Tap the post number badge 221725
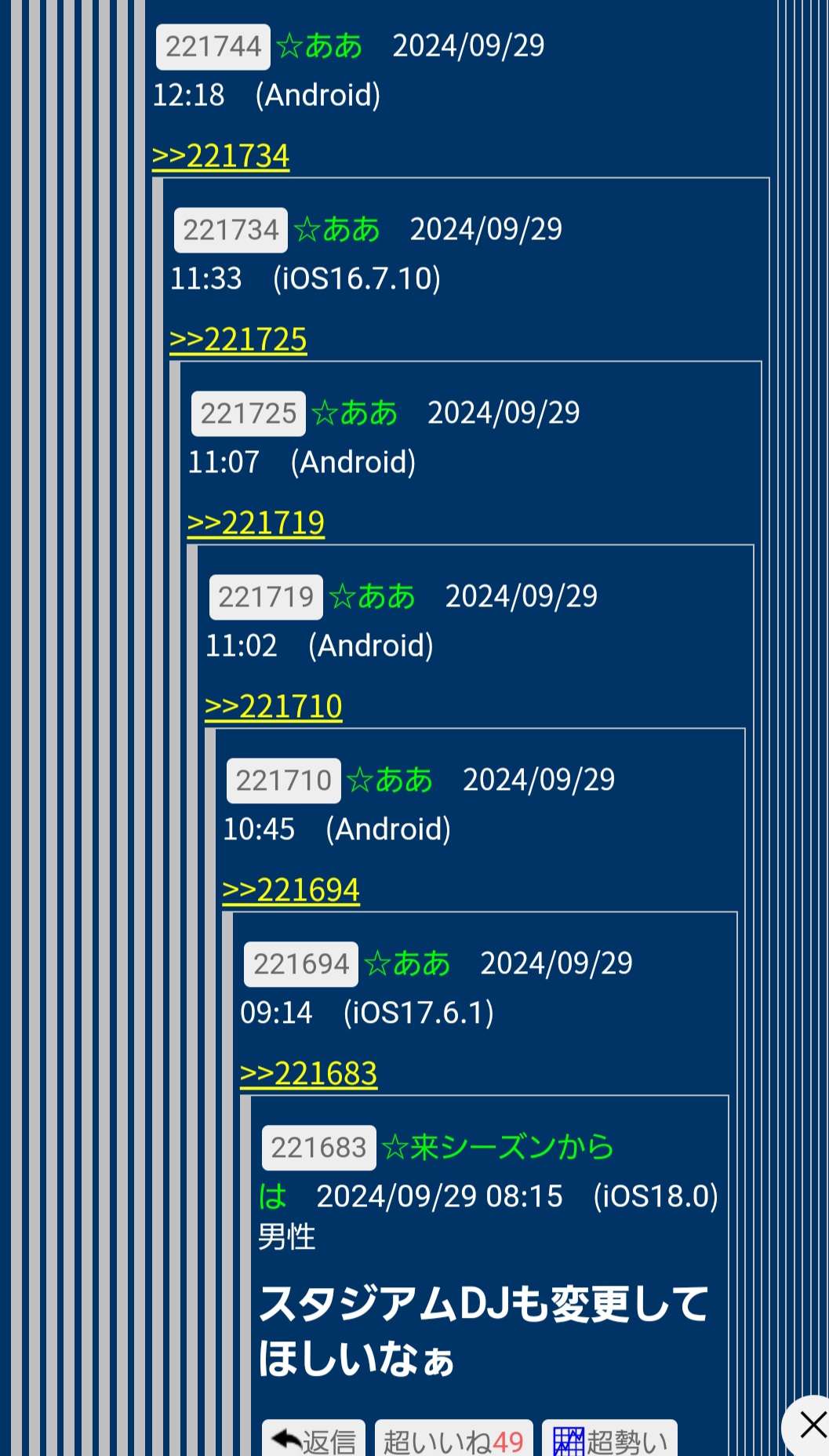Screen dimensions: 829x1456 [x=249, y=414]
